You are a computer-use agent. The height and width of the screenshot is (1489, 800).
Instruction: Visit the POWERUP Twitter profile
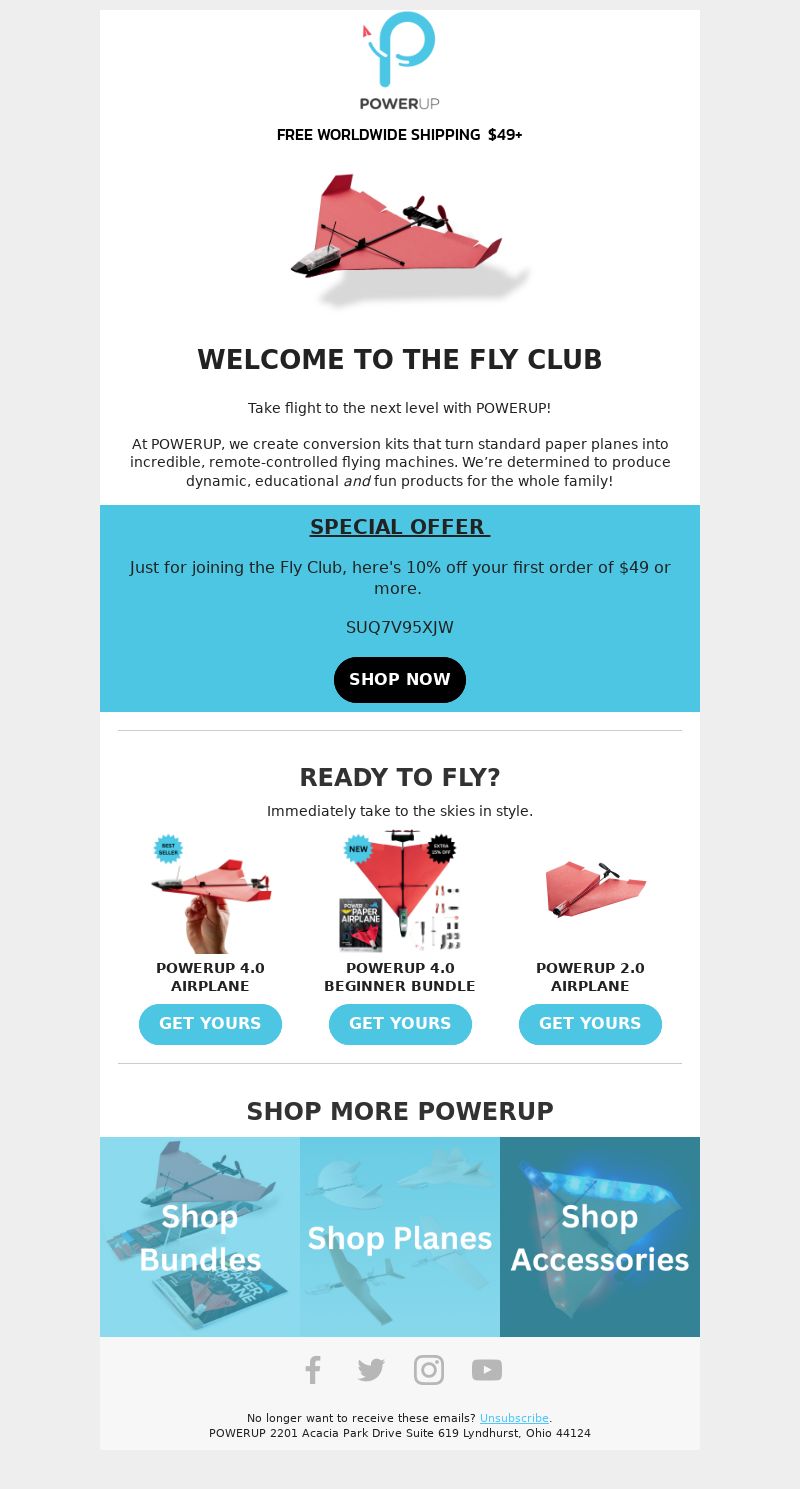pyautogui.click(x=371, y=1370)
